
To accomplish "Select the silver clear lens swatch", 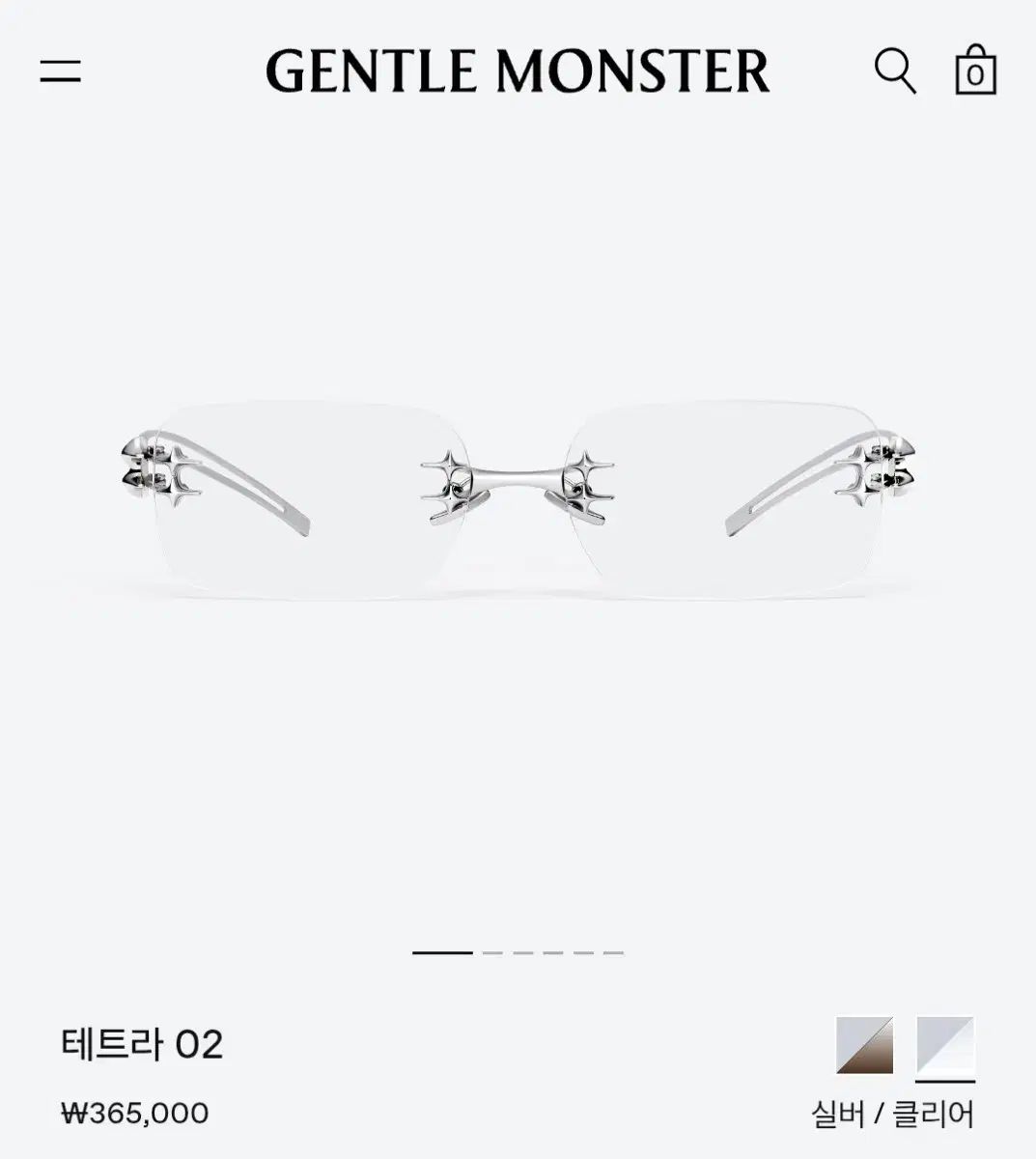I will point(945,1045).
